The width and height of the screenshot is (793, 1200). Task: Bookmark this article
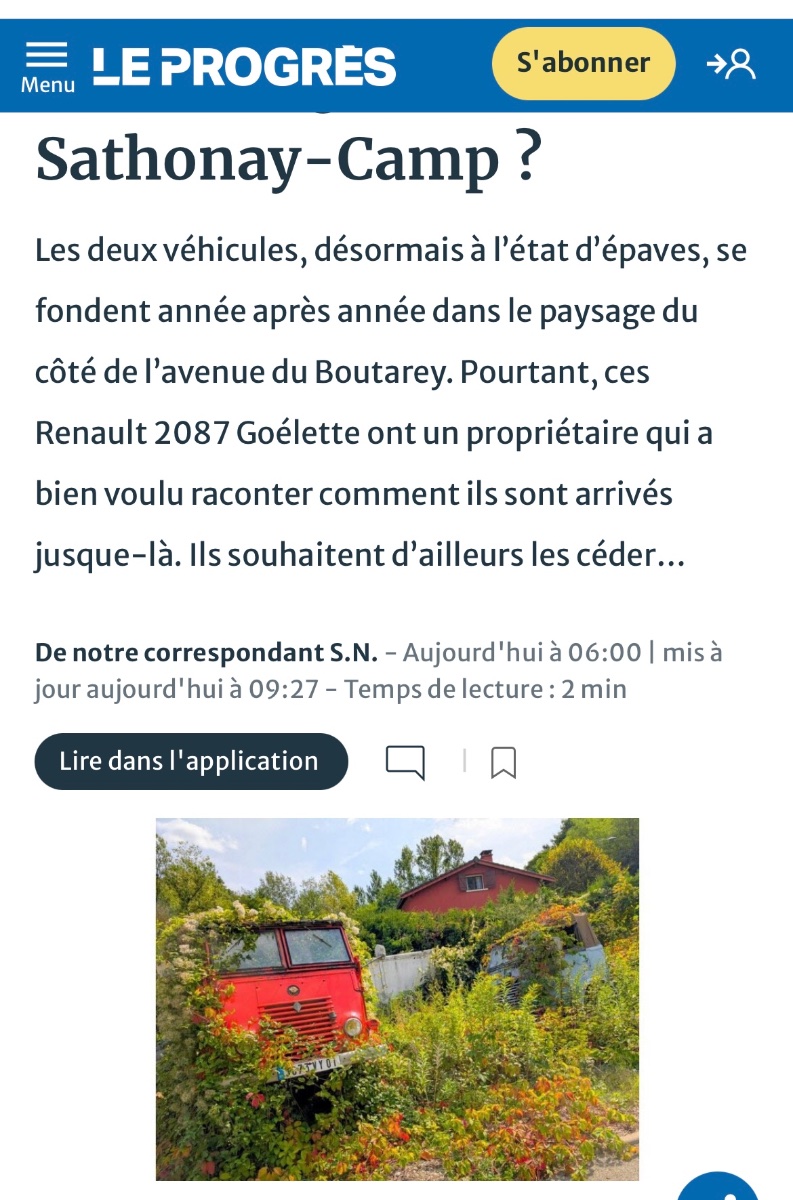pyautogui.click(x=503, y=763)
